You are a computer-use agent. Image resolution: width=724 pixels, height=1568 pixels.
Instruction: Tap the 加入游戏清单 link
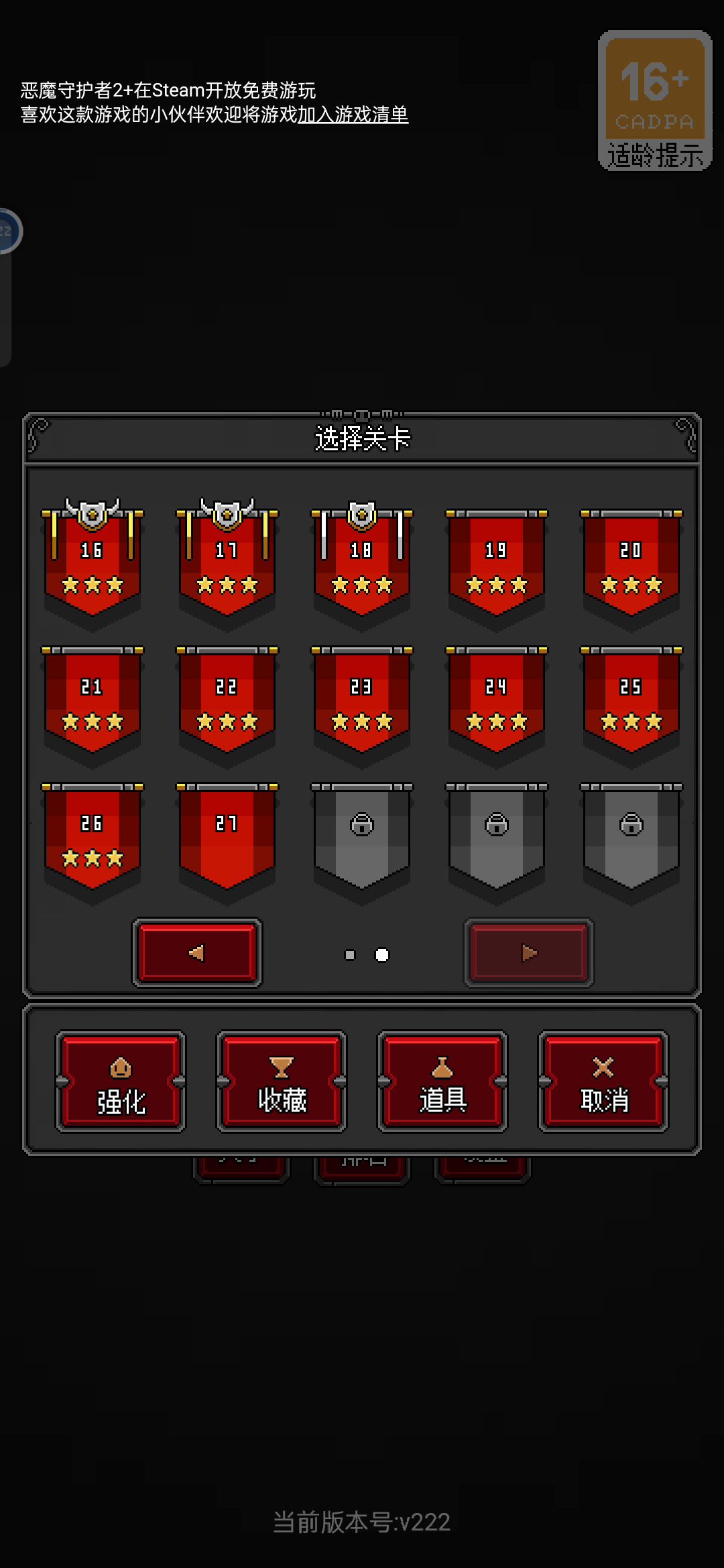[353, 115]
